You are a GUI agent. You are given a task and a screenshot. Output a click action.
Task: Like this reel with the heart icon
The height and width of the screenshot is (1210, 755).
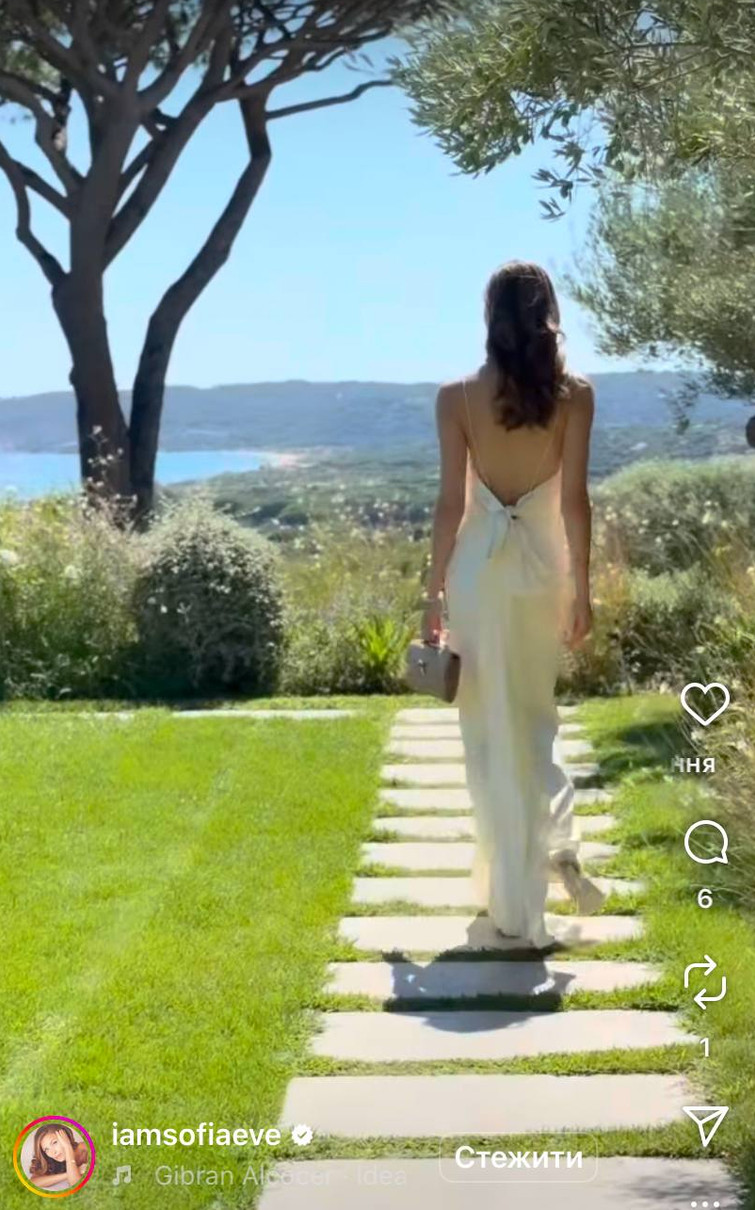tap(705, 704)
